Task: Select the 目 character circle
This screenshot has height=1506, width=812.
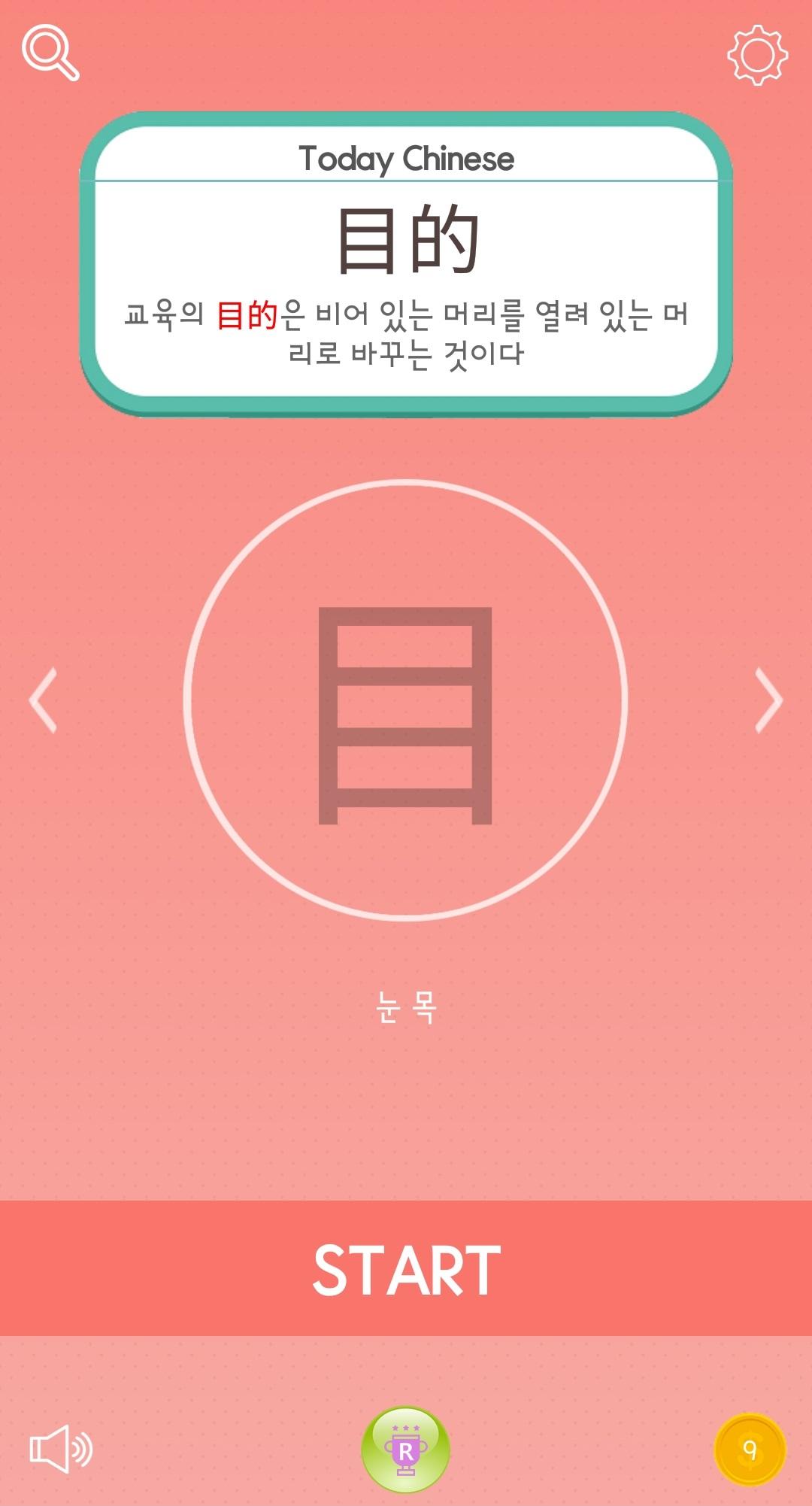Action: coord(406,700)
